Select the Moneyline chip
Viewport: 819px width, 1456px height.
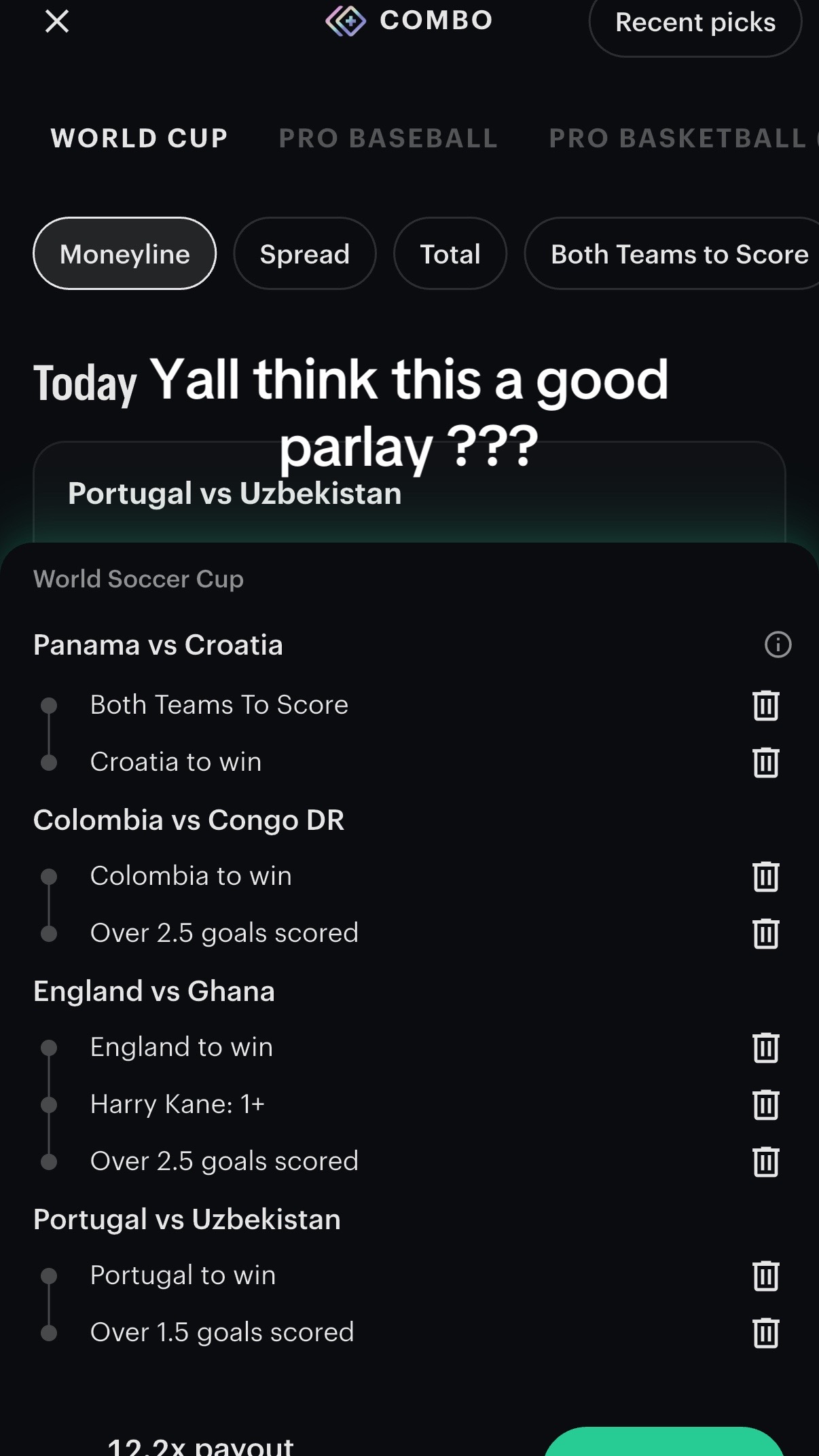pos(125,254)
